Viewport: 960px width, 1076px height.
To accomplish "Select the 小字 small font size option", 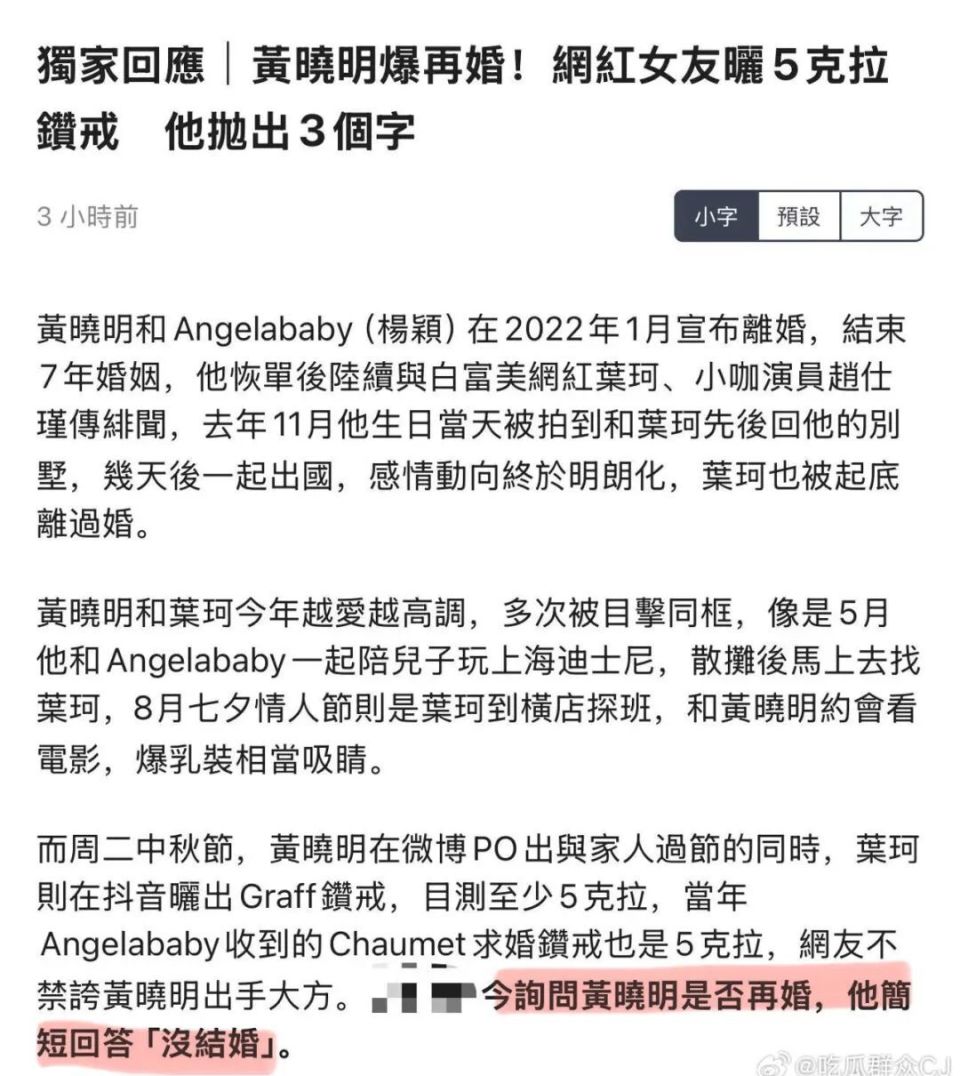I will tap(714, 216).
